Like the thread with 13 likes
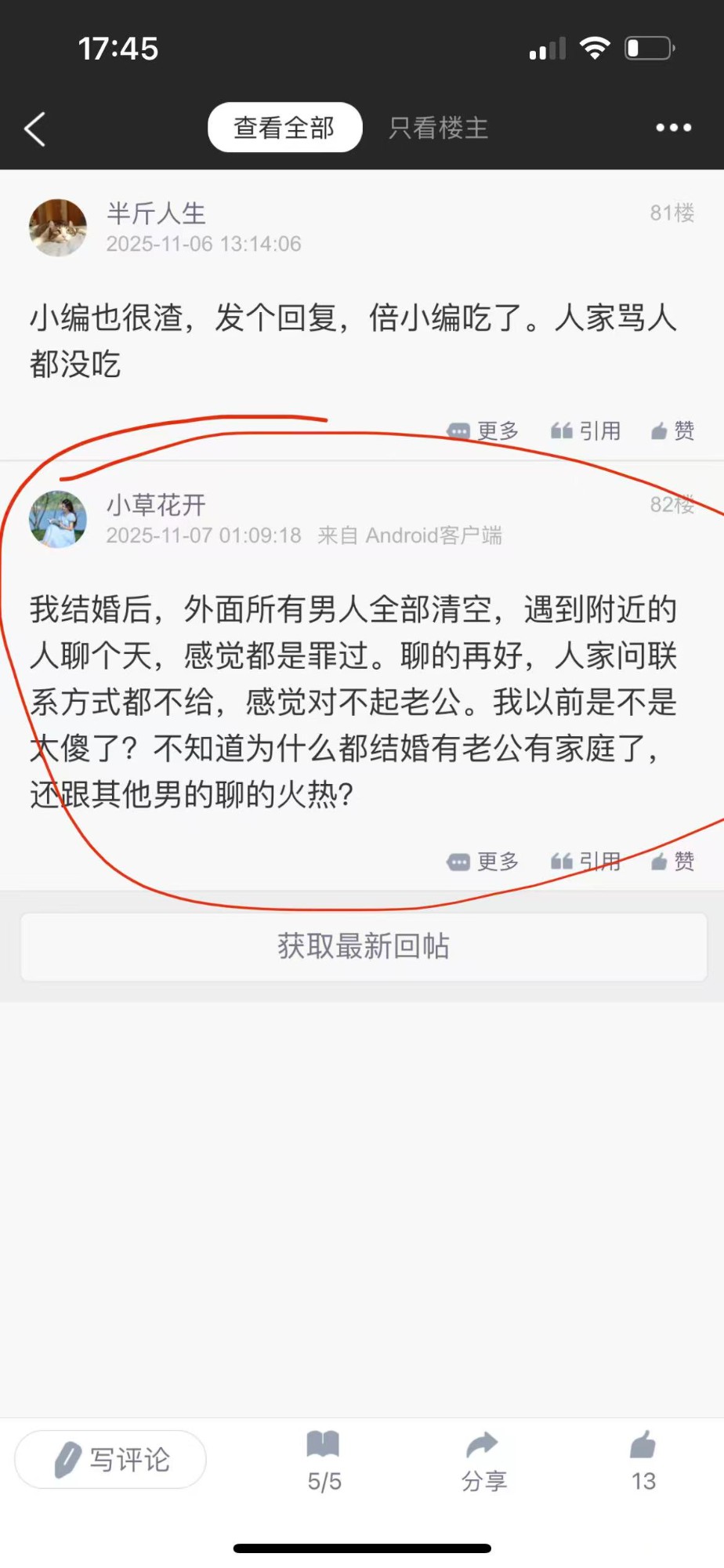 643,1461
